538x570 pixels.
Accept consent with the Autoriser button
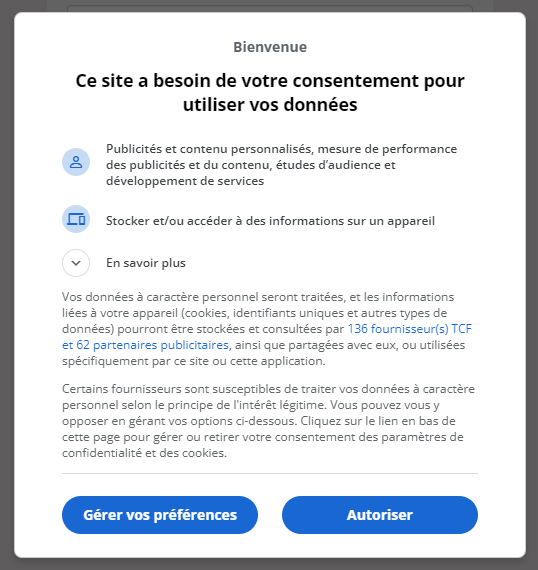point(380,515)
